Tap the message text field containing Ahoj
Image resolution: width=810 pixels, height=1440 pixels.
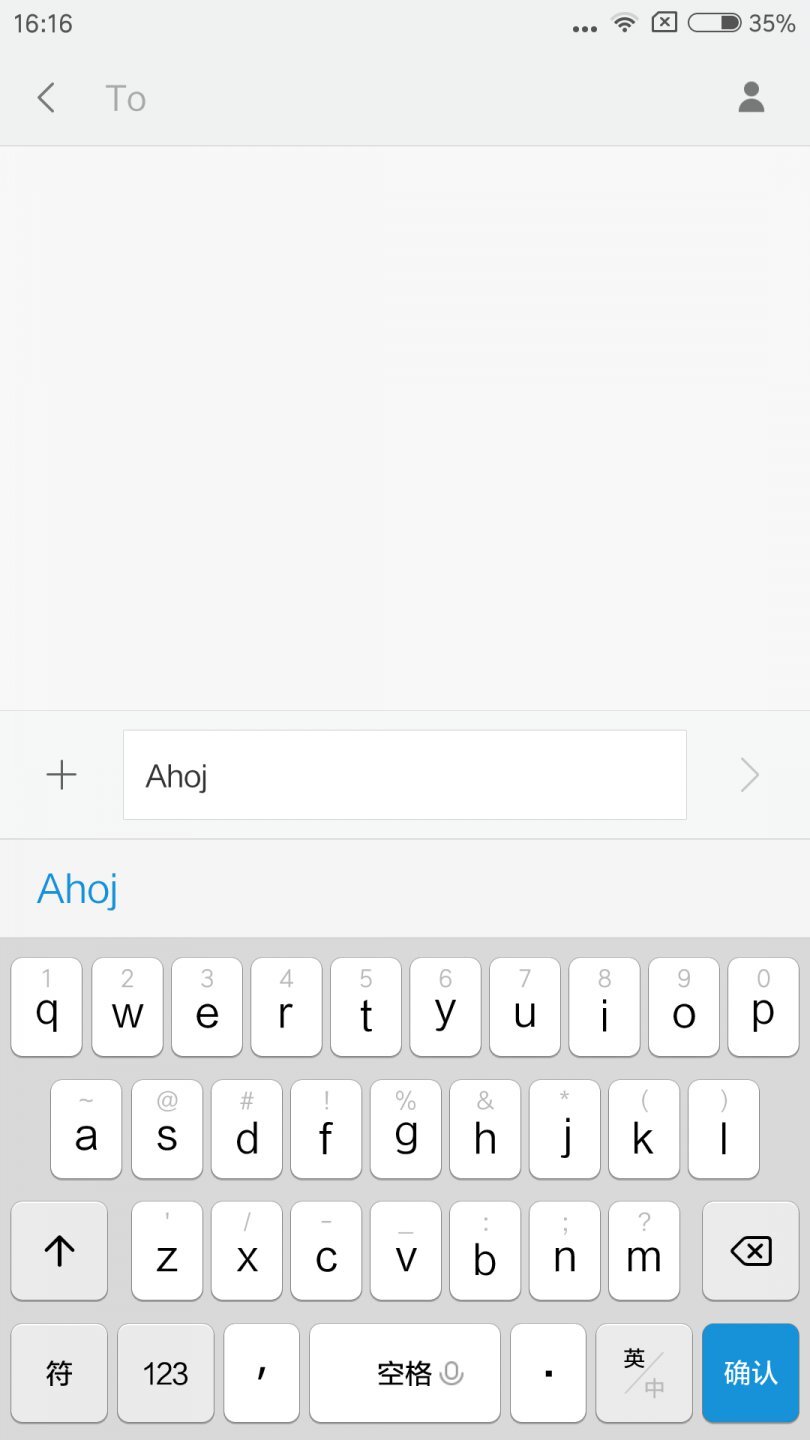click(x=404, y=774)
